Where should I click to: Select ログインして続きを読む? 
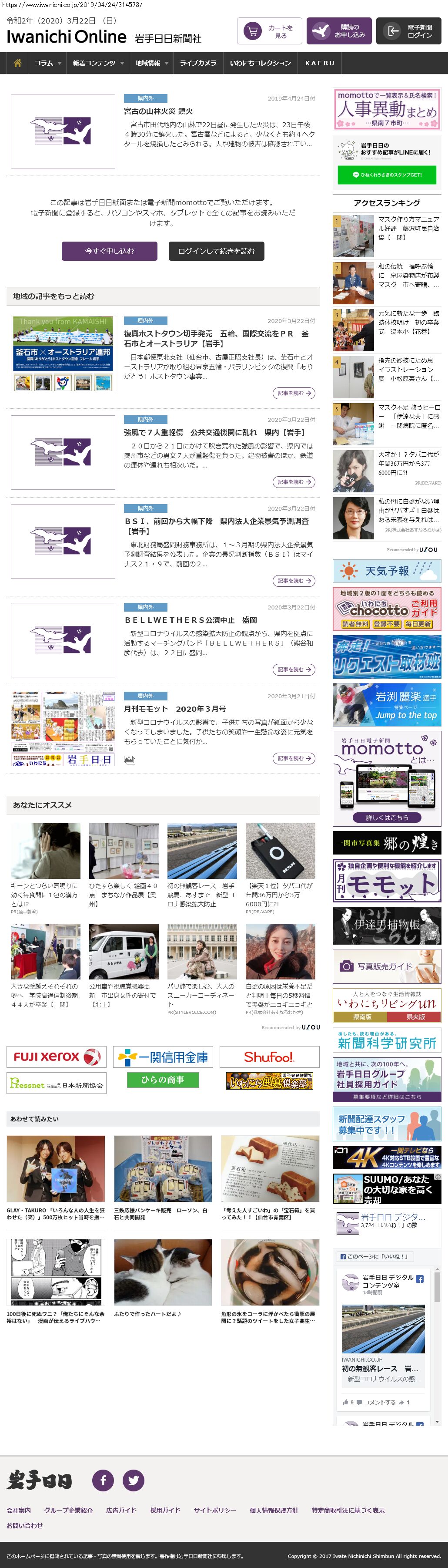216,251
